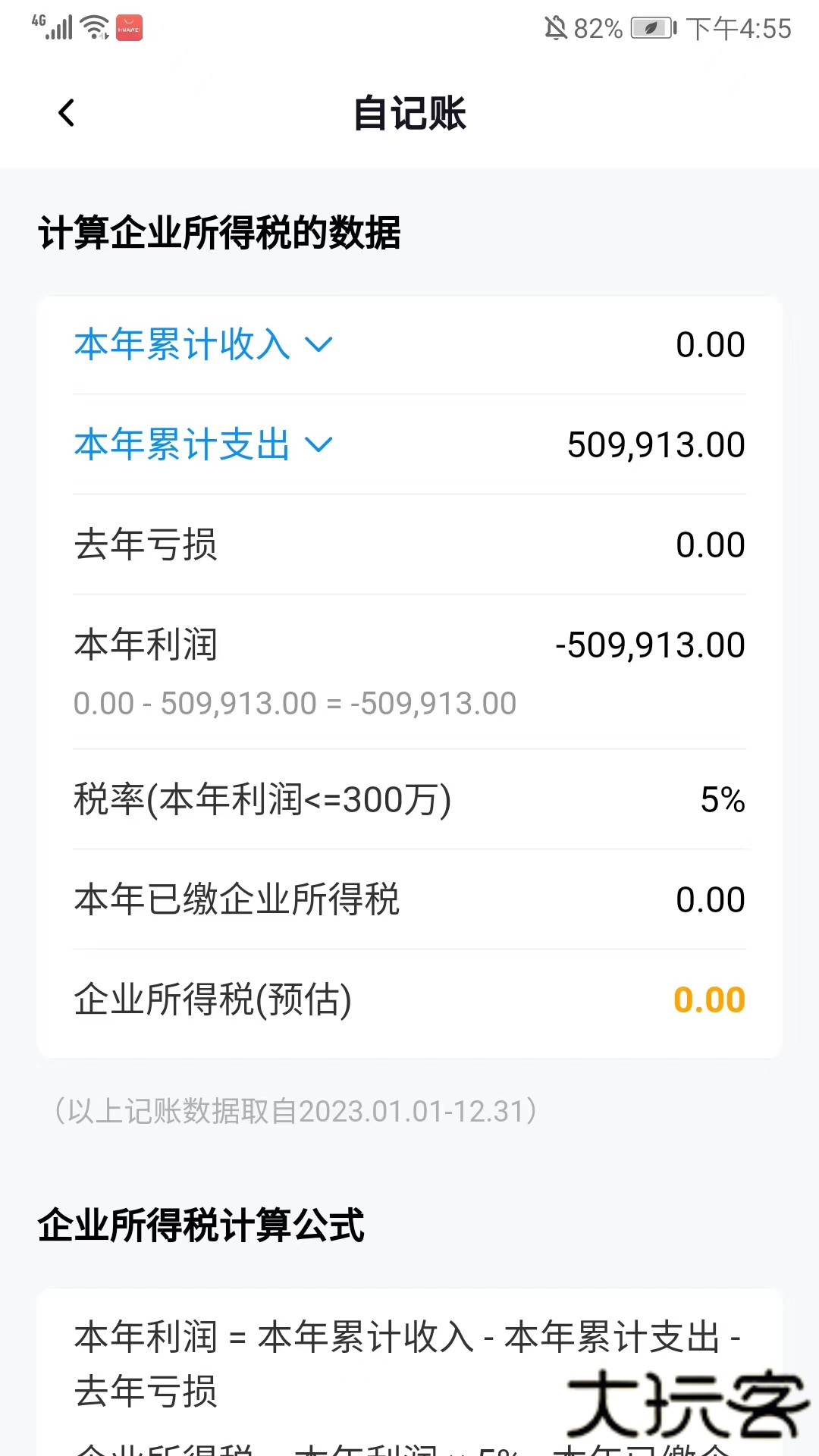Go back from 自记账 page

67,114
